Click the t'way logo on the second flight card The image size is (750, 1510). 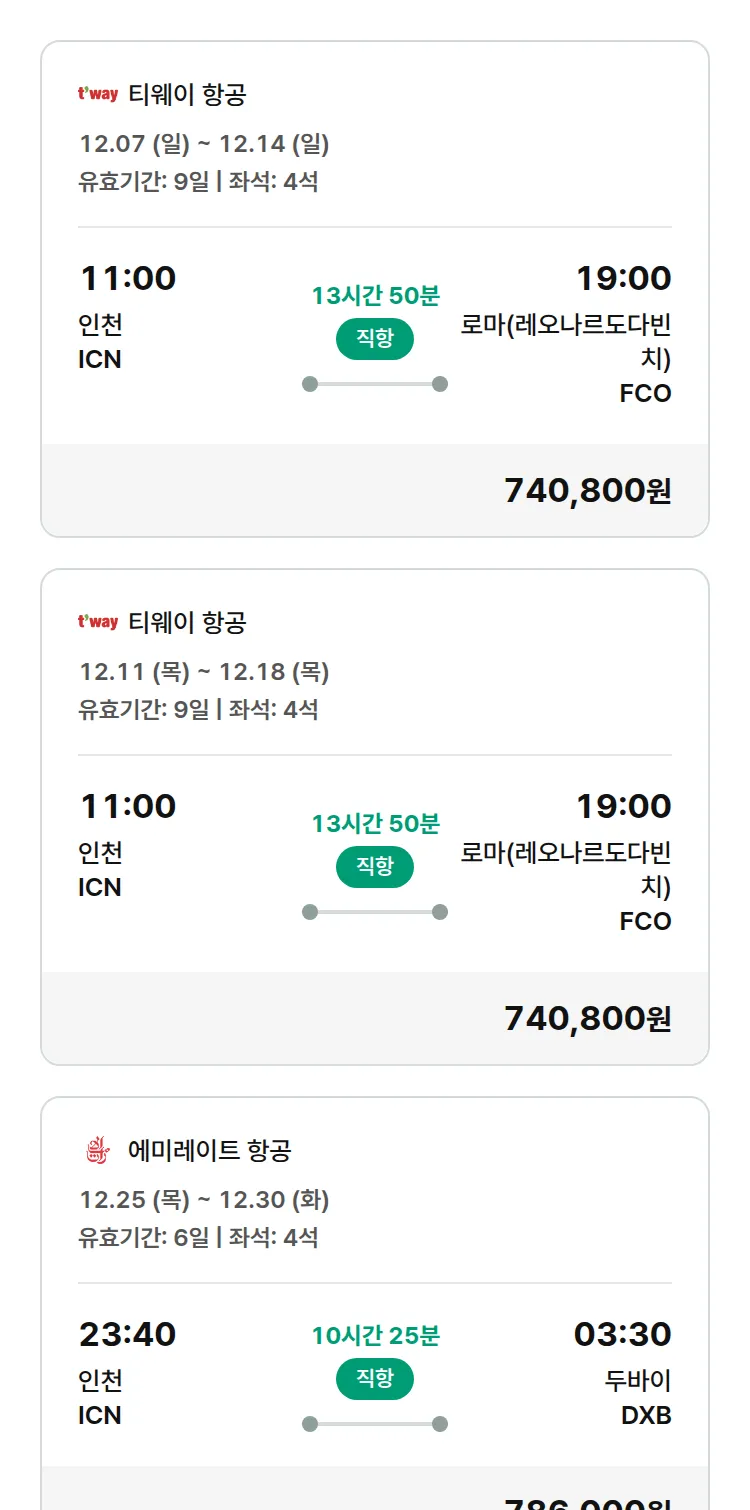point(98,621)
